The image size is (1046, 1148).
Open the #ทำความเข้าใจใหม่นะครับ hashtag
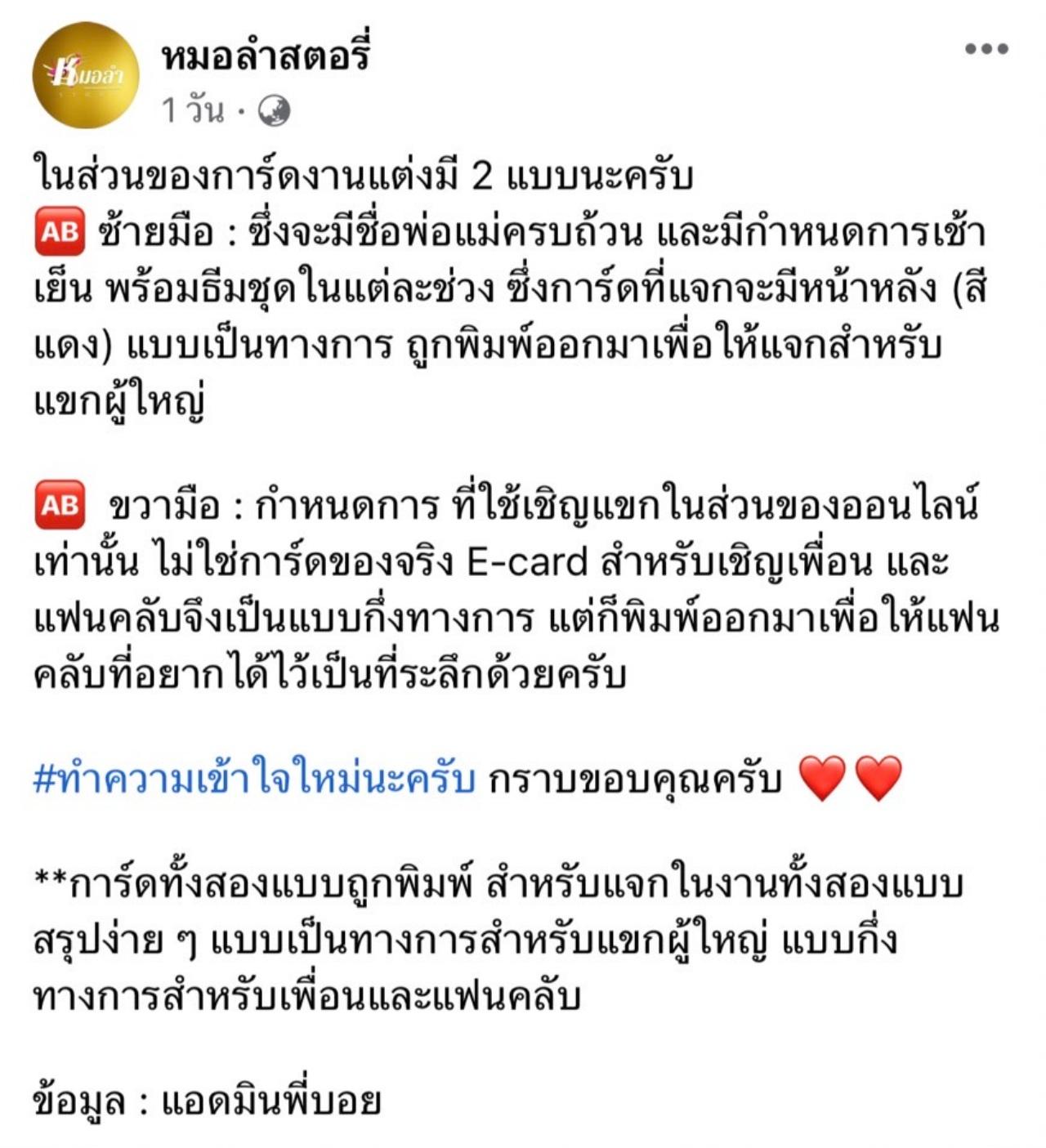tap(254, 779)
